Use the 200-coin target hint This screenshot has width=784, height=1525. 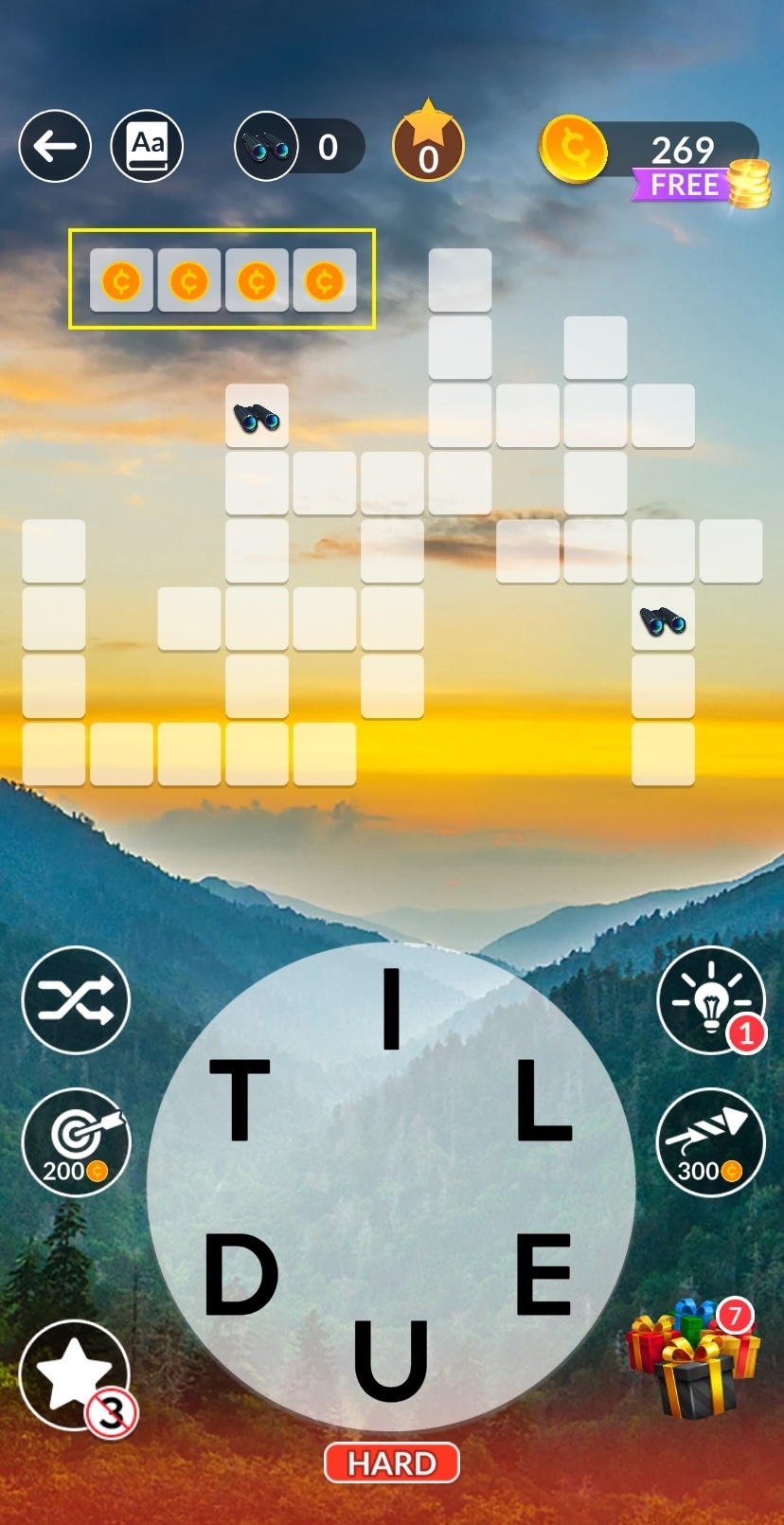tap(76, 1142)
